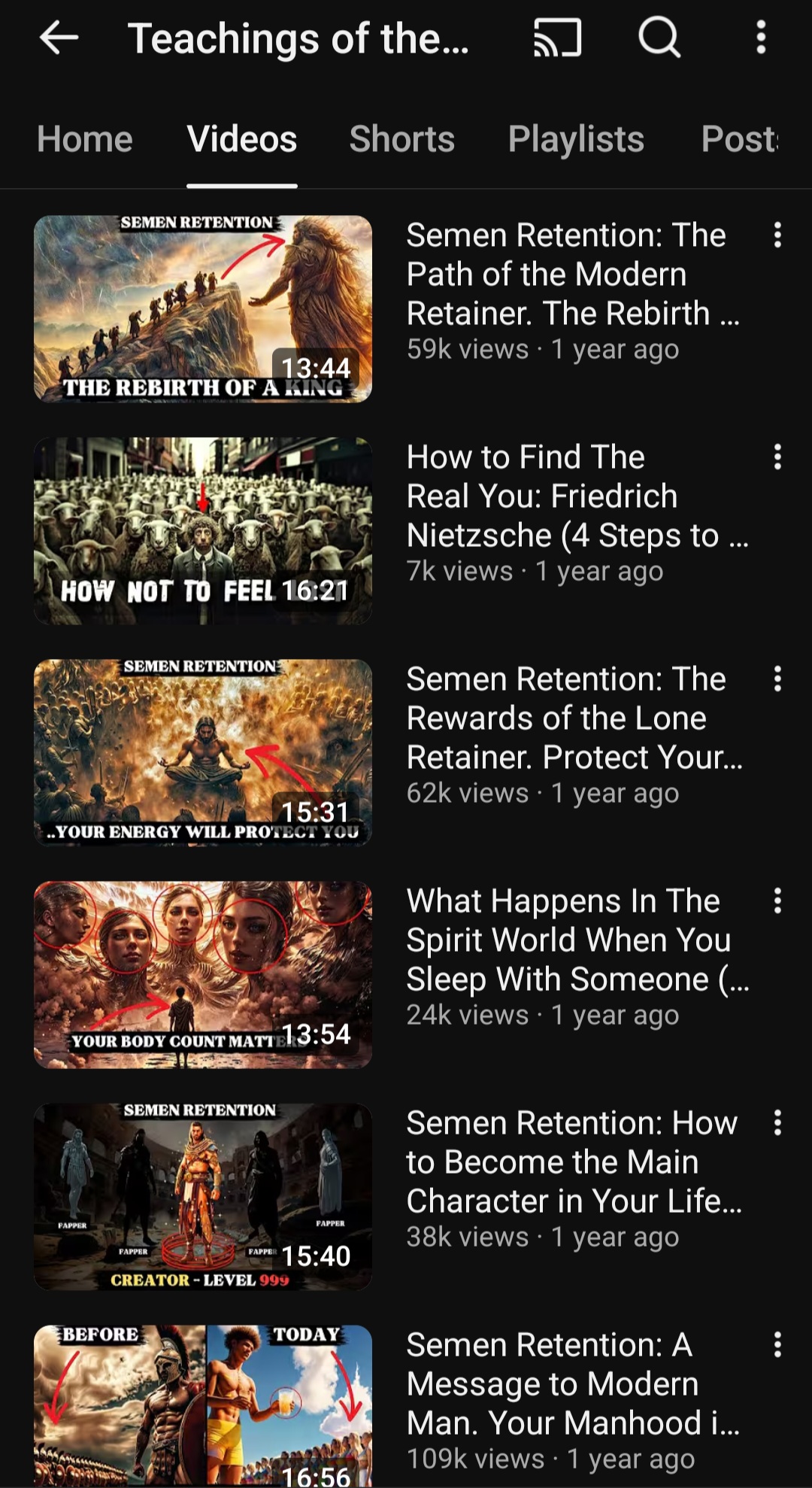The width and height of the screenshot is (812, 1488).
Task: Watch How to Find The Real You video
Action: coord(203,530)
